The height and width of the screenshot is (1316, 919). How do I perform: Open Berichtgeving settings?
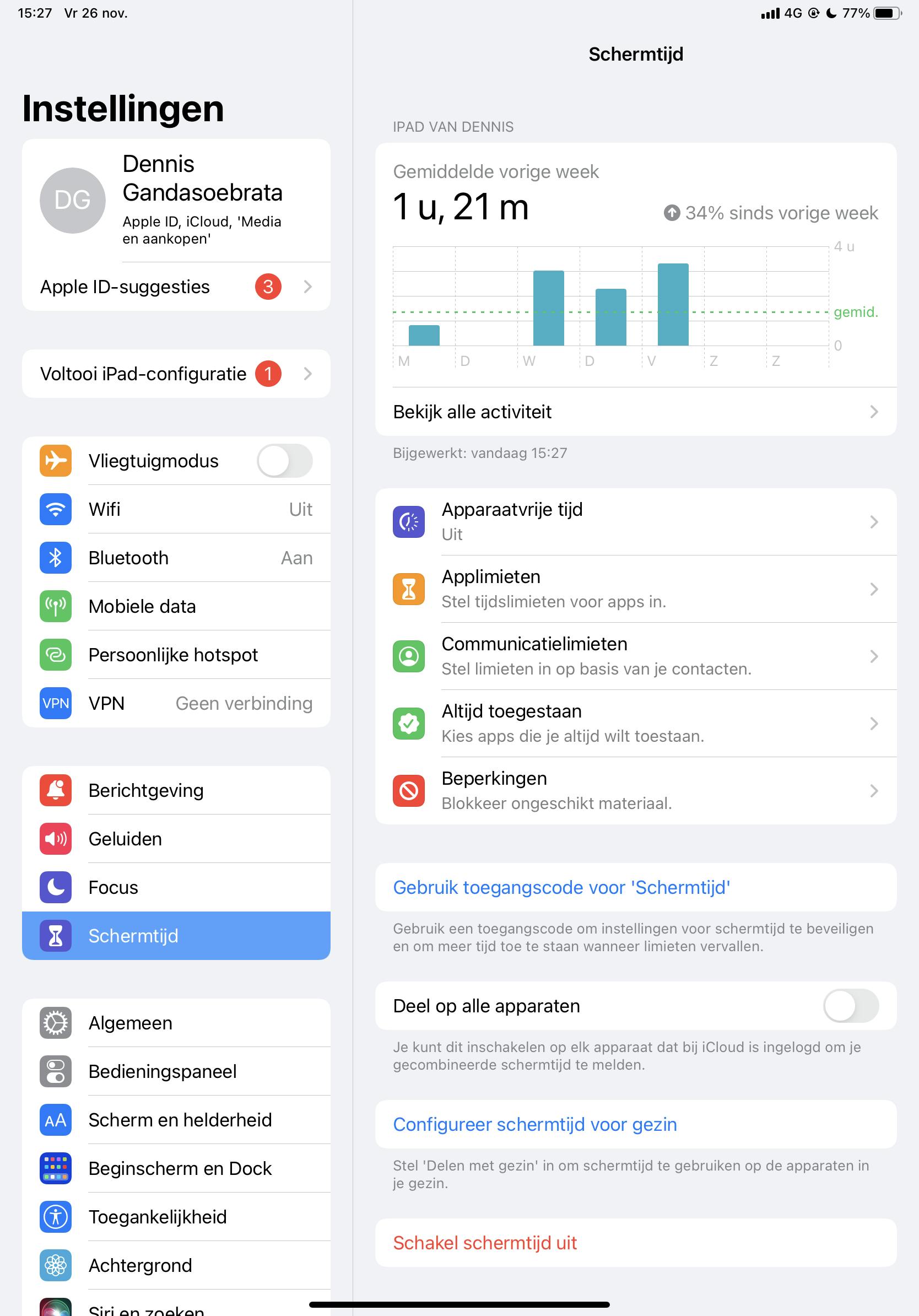tap(176, 790)
